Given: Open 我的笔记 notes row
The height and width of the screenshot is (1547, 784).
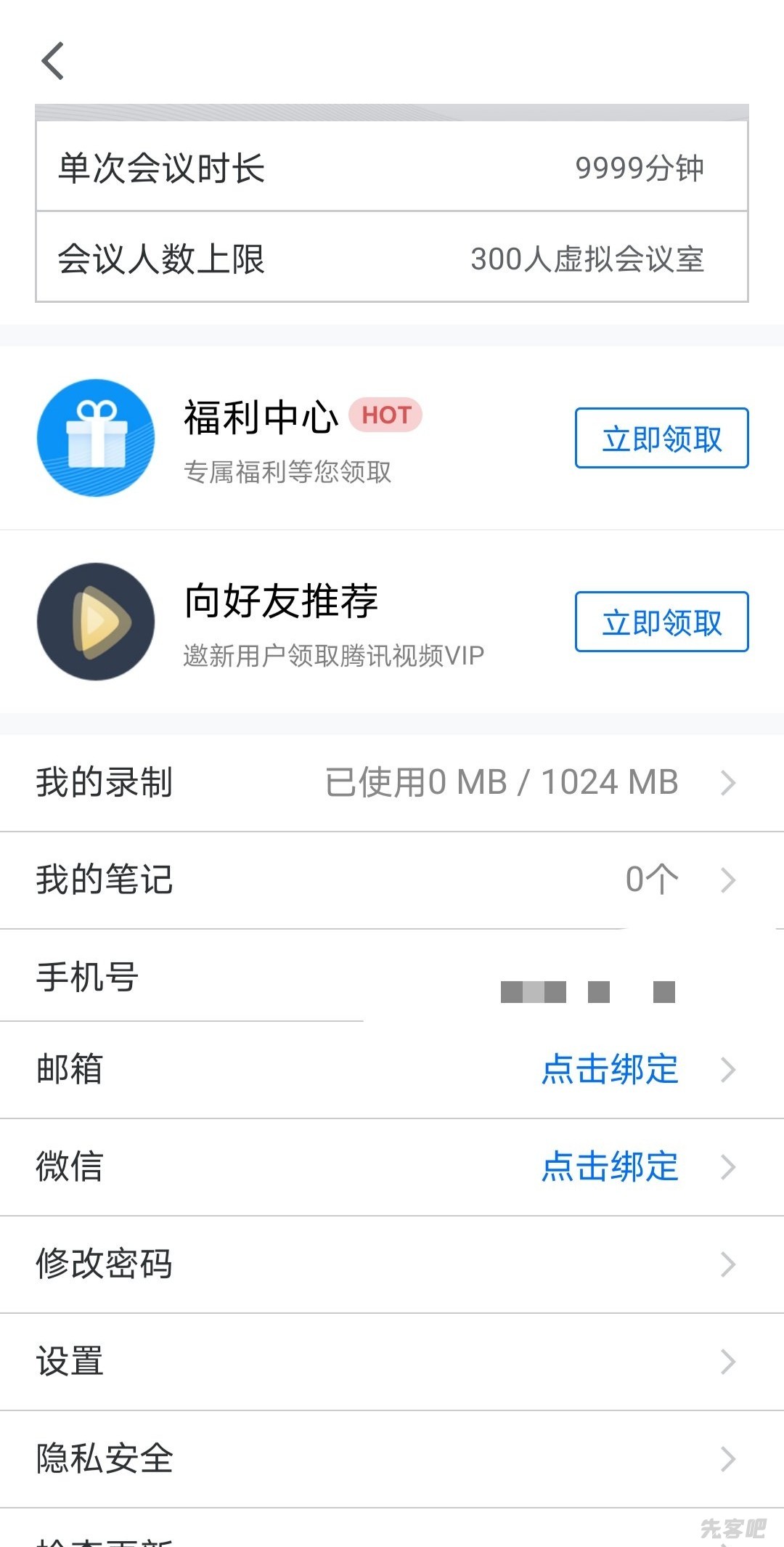Looking at the screenshot, I should pos(392,880).
